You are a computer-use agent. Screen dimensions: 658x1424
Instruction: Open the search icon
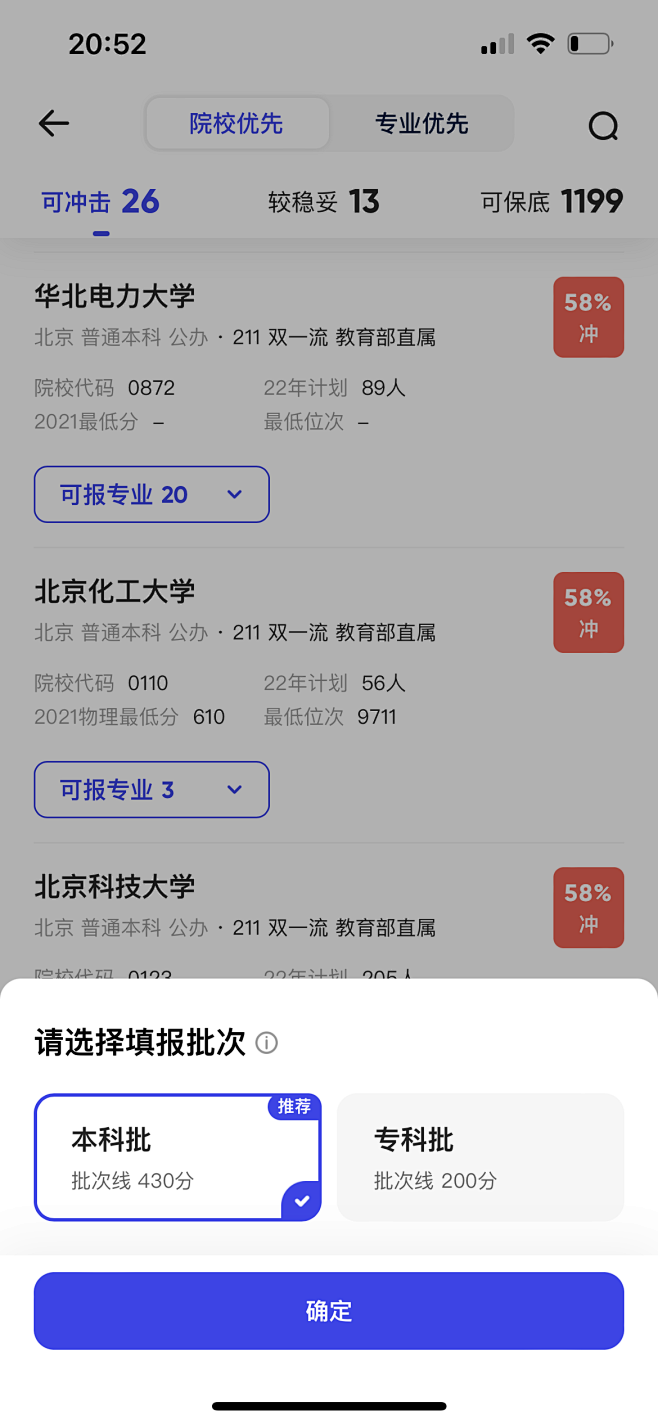(x=603, y=126)
